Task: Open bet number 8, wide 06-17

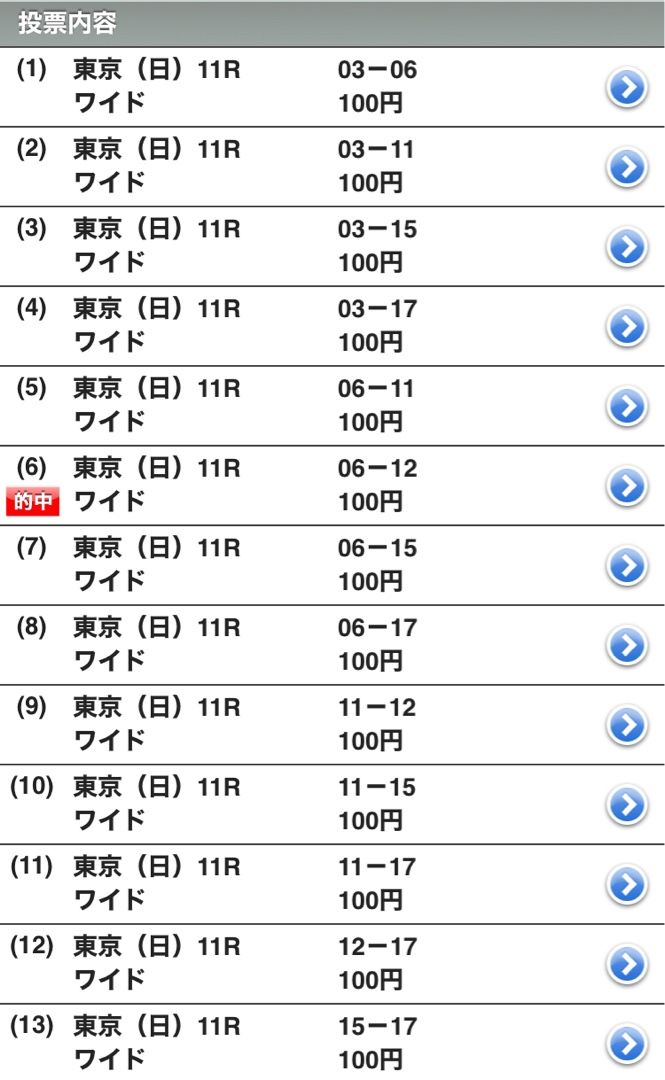Action: (x=625, y=645)
